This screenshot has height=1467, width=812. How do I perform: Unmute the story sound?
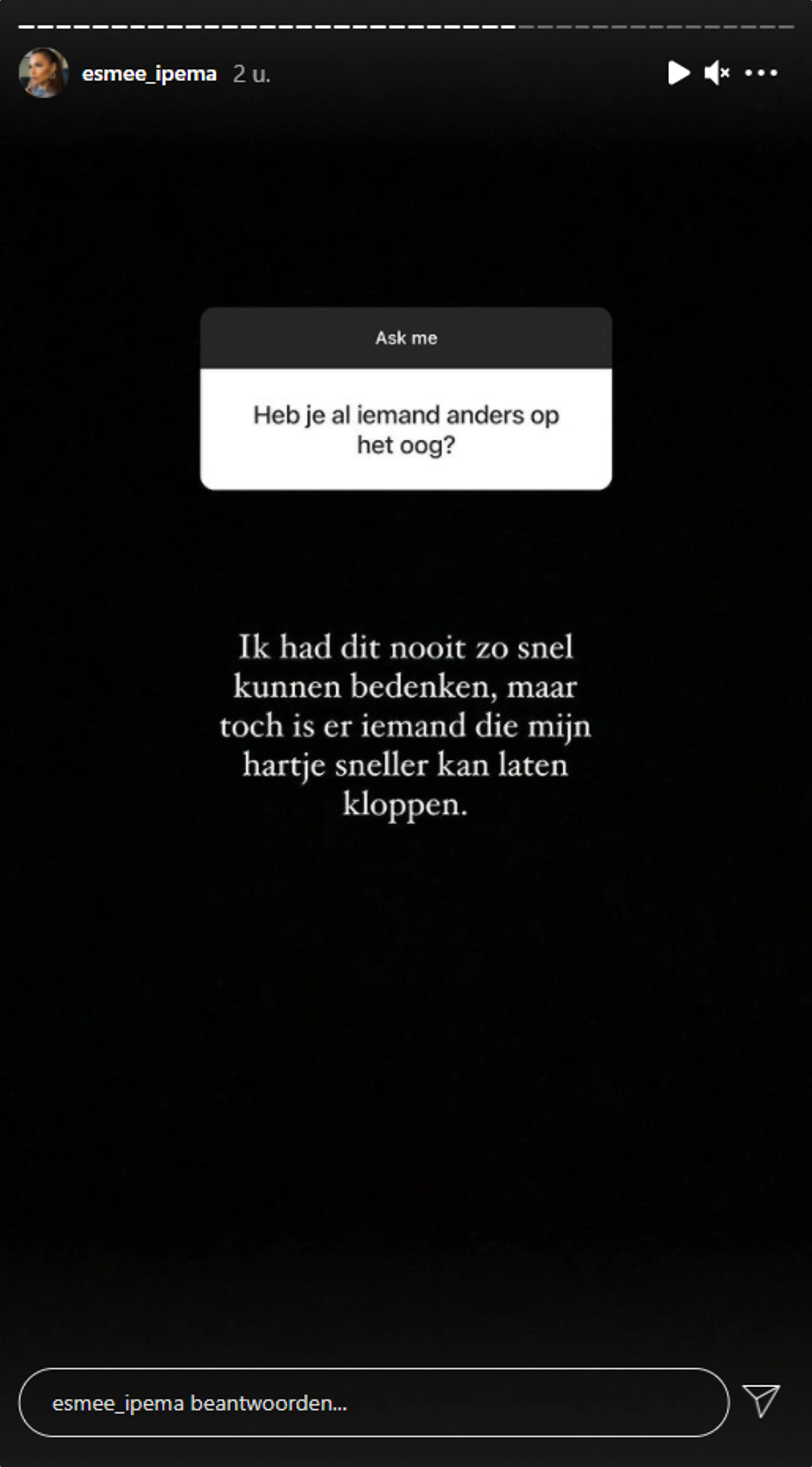point(716,73)
